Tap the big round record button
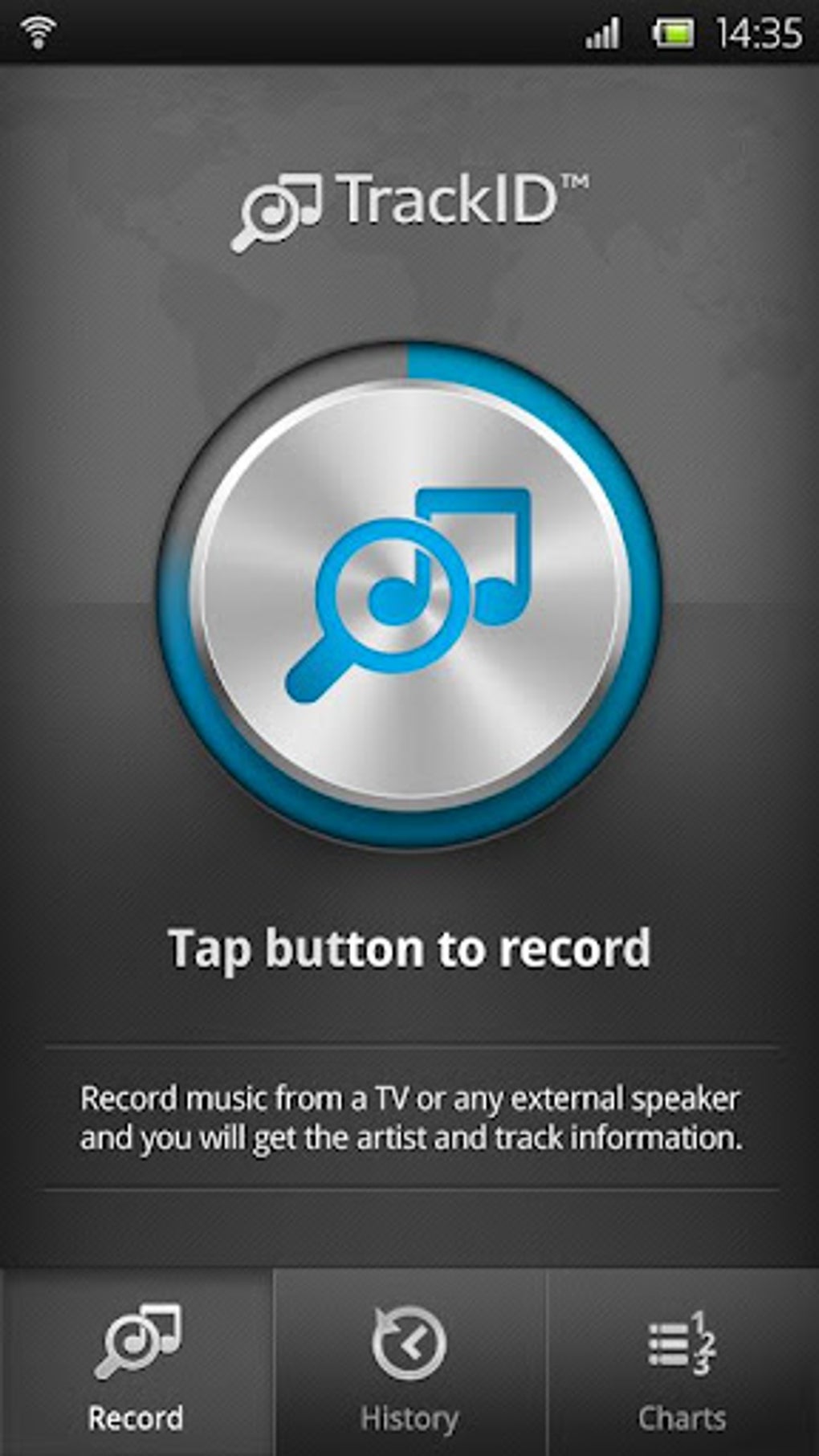Image resolution: width=819 pixels, height=1456 pixels. [x=409, y=595]
